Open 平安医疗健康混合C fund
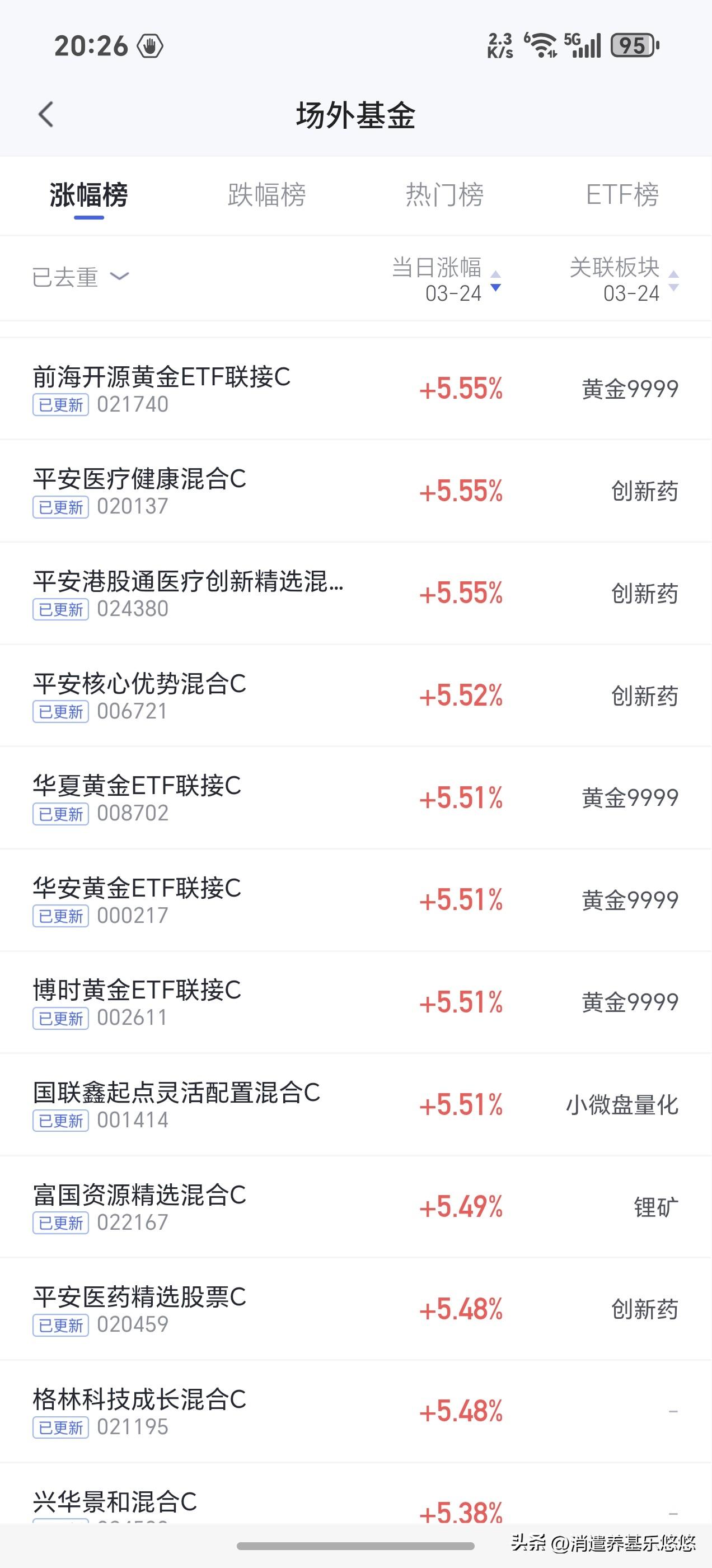This screenshot has width=712, height=1568. [x=140, y=491]
